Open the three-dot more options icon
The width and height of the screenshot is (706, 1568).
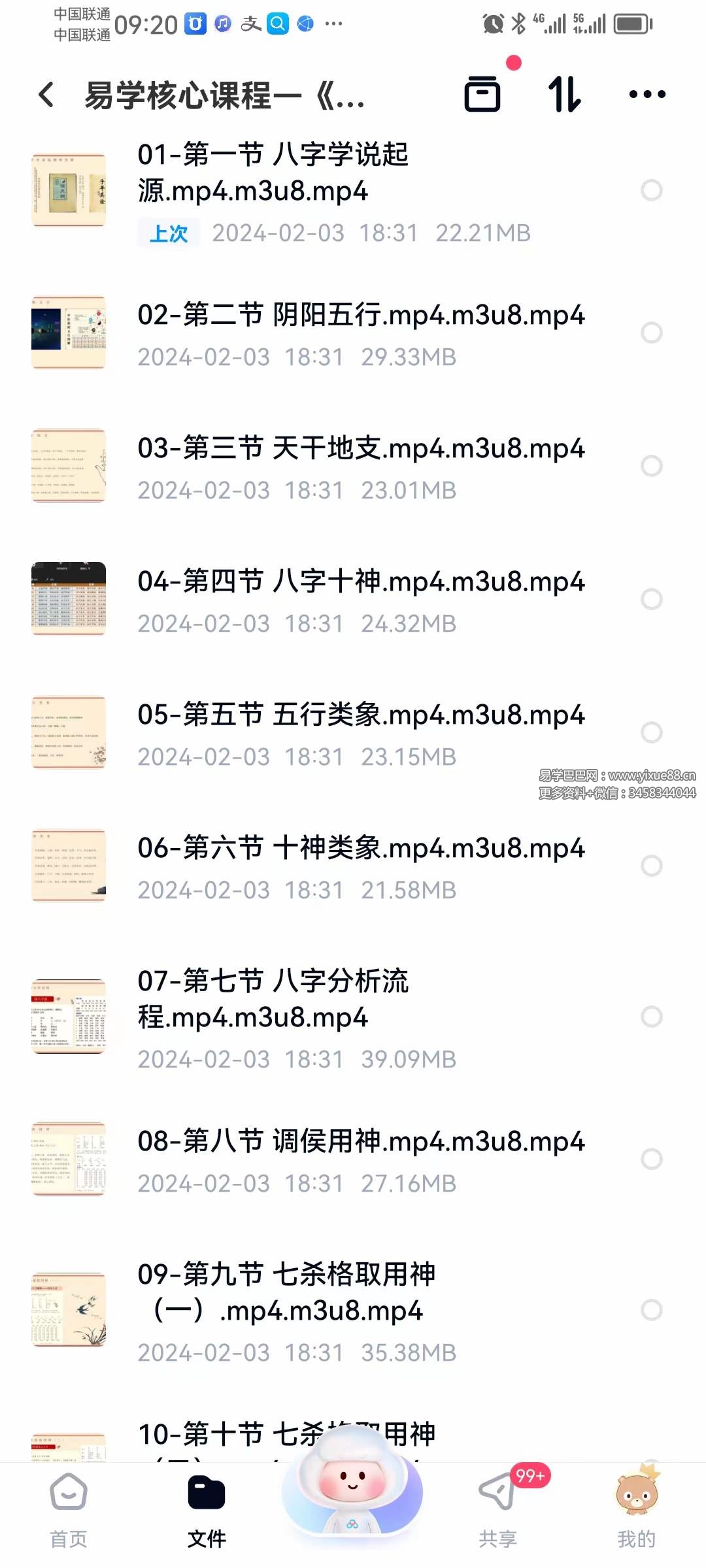pos(646,95)
